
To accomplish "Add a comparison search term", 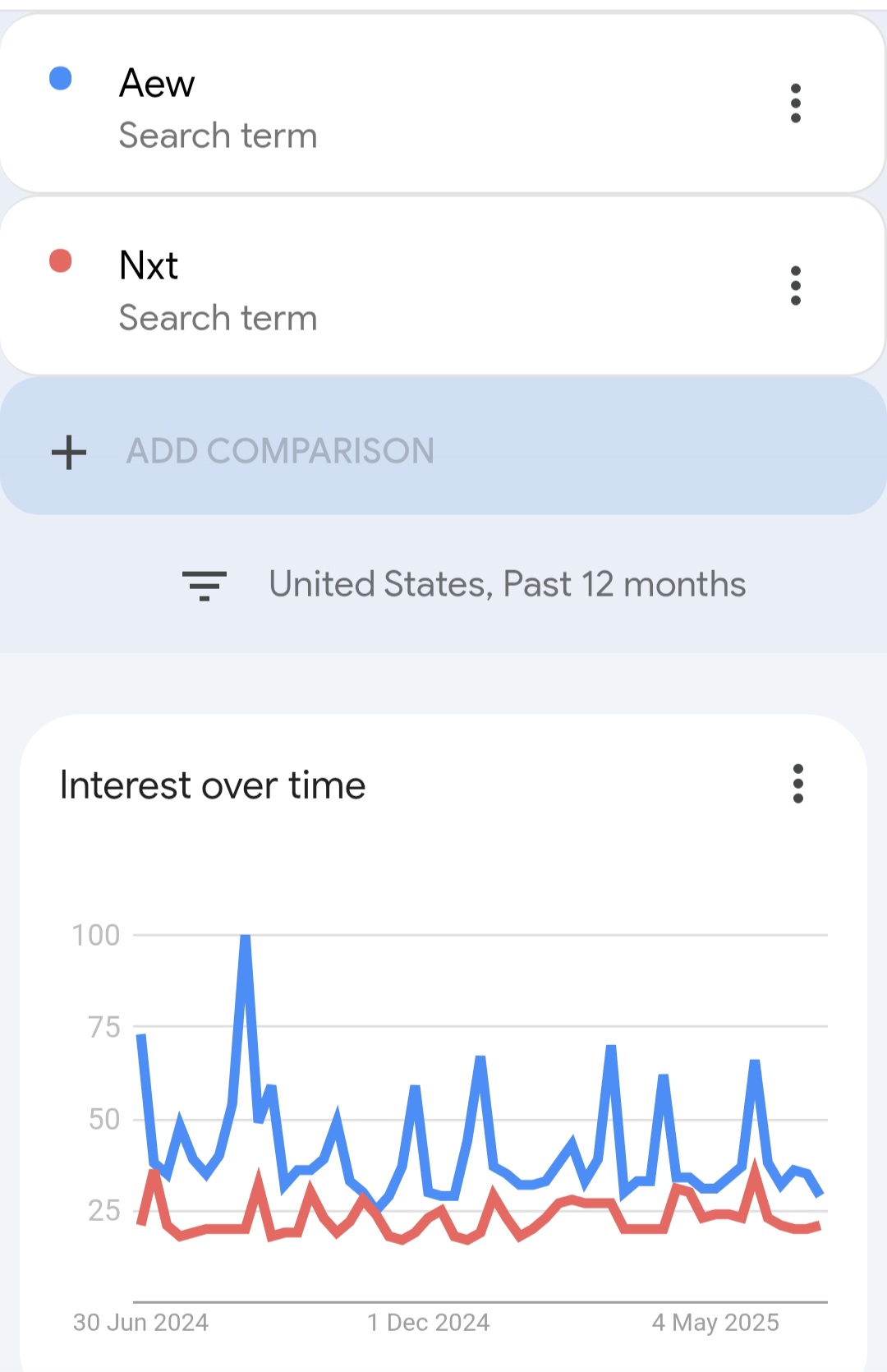I will click(x=279, y=450).
